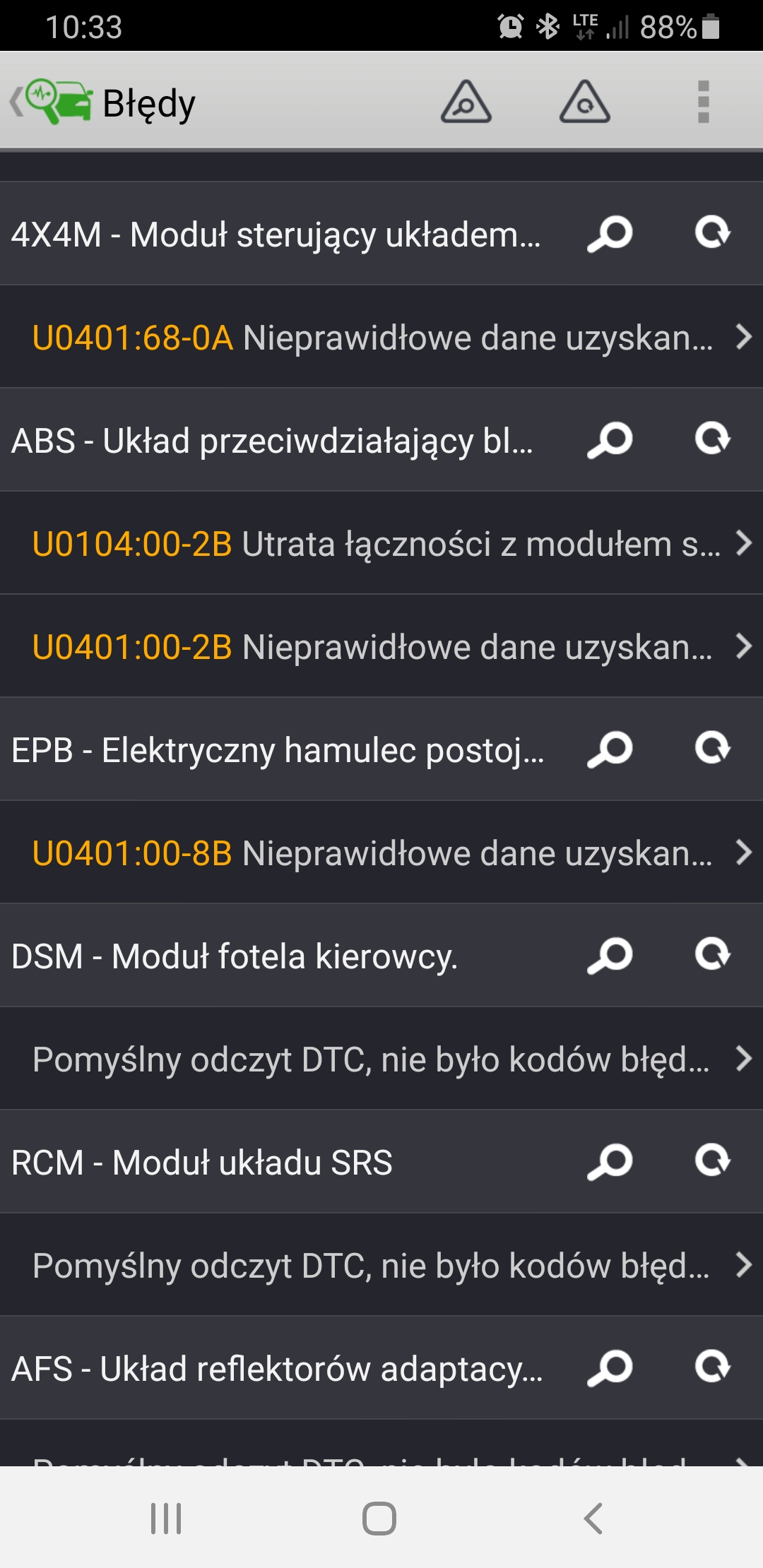
Task: Open error U0401:68-0A details
Action: tap(381, 337)
